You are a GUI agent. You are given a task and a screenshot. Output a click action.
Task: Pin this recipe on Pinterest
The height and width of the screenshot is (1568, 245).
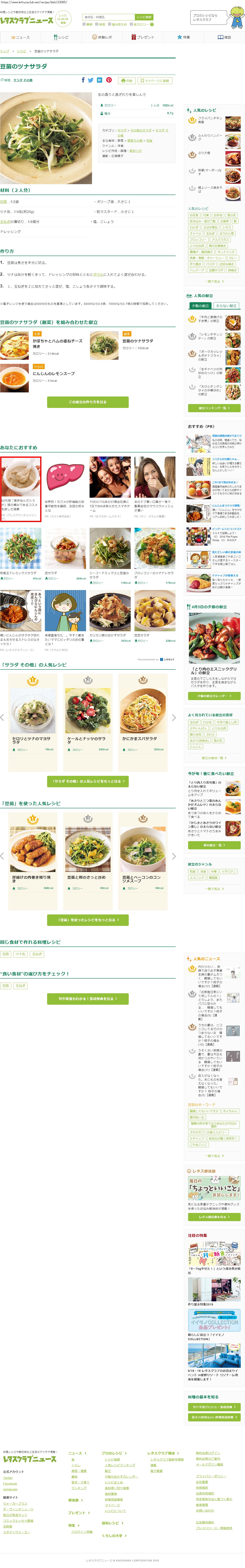click(x=109, y=80)
